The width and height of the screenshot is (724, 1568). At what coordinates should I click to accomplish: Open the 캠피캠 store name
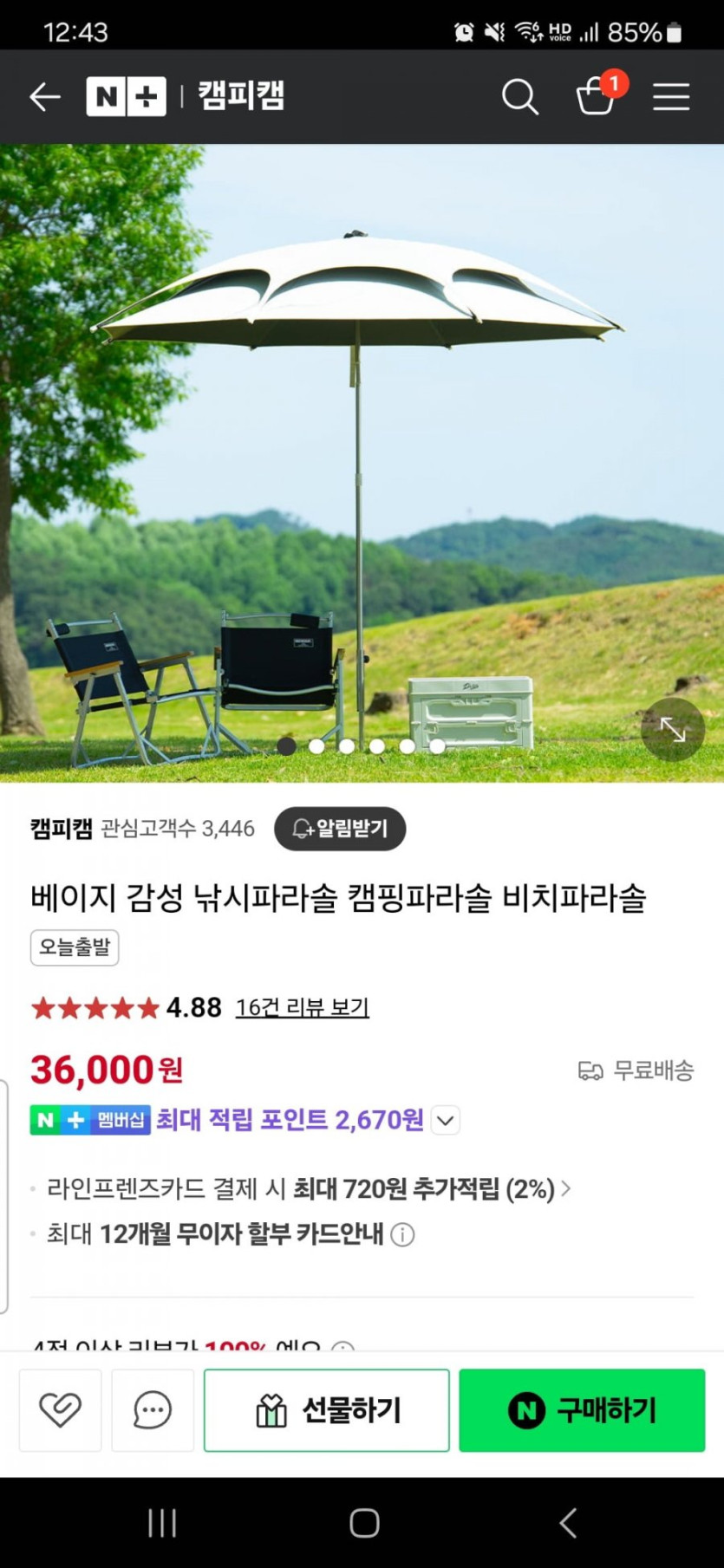coord(61,829)
